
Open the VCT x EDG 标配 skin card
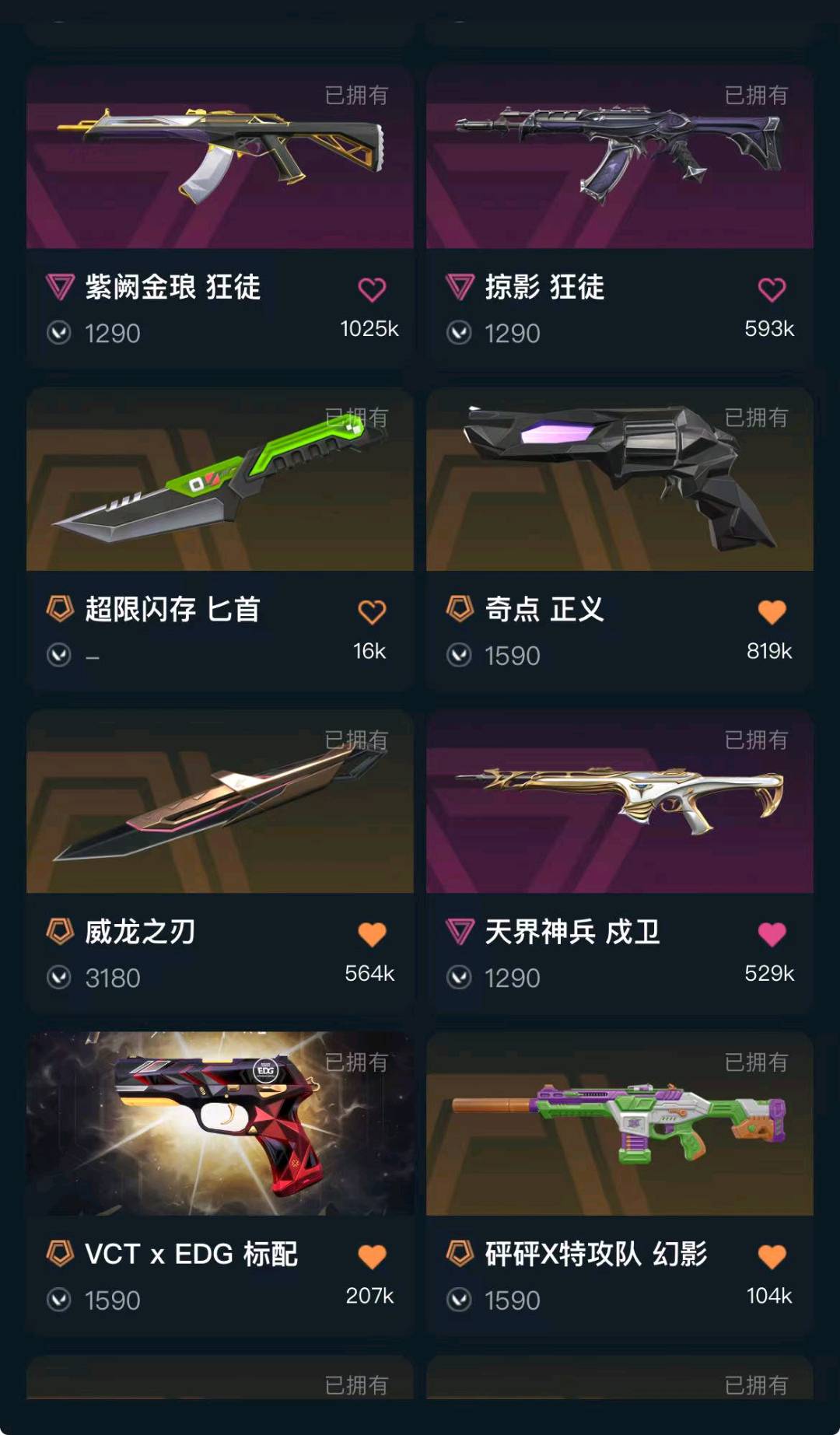point(219,1124)
